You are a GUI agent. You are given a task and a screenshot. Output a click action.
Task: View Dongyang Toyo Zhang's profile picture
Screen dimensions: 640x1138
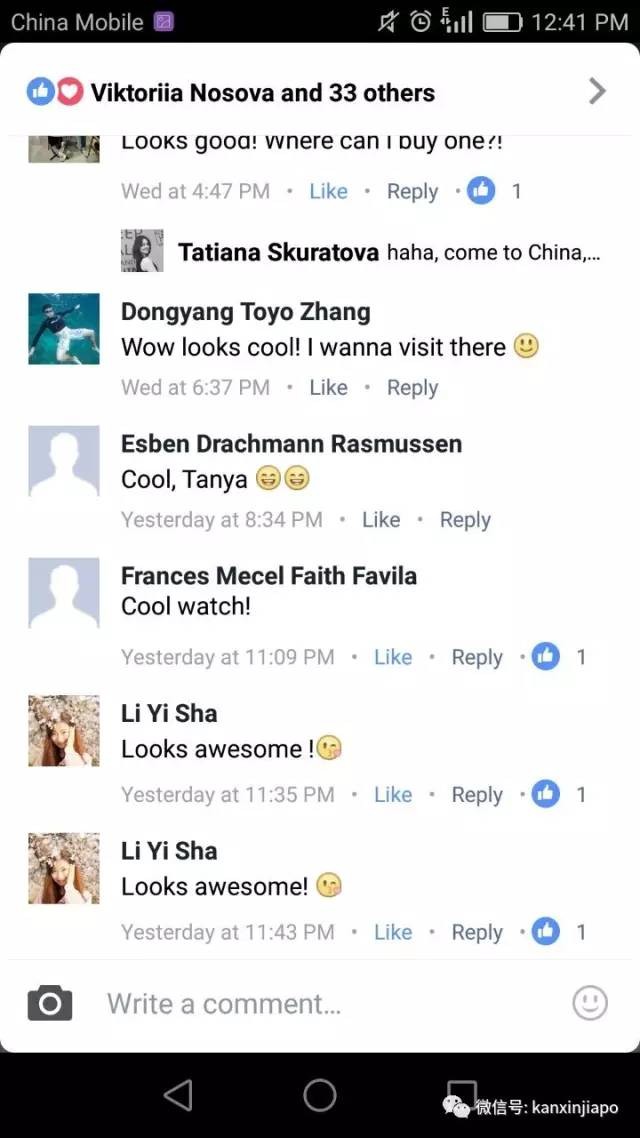(x=64, y=329)
